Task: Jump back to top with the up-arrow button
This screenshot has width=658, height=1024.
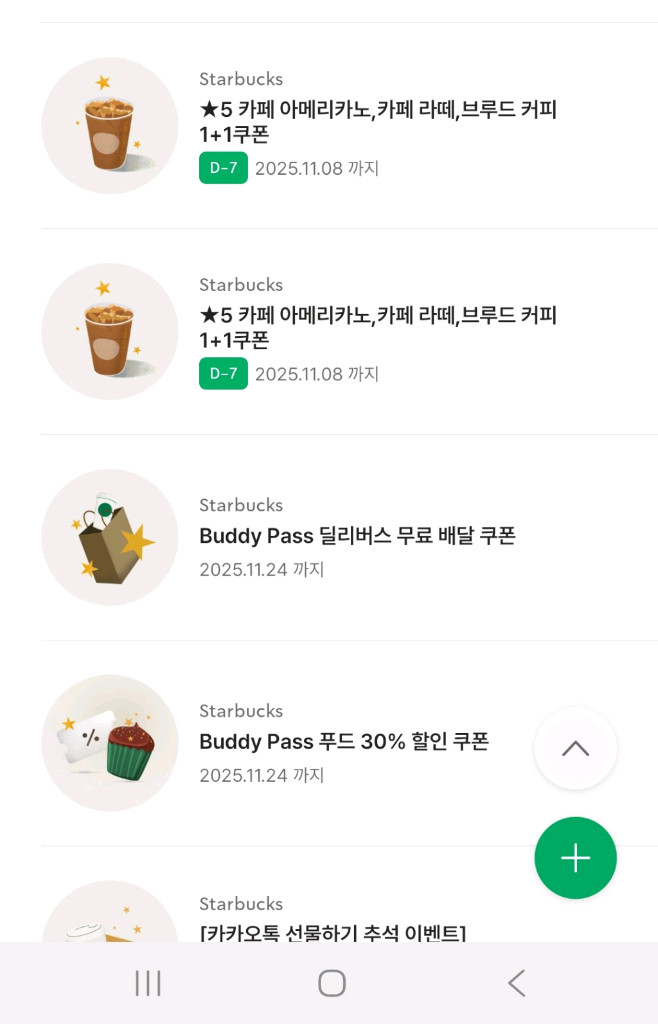Action: pos(575,748)
